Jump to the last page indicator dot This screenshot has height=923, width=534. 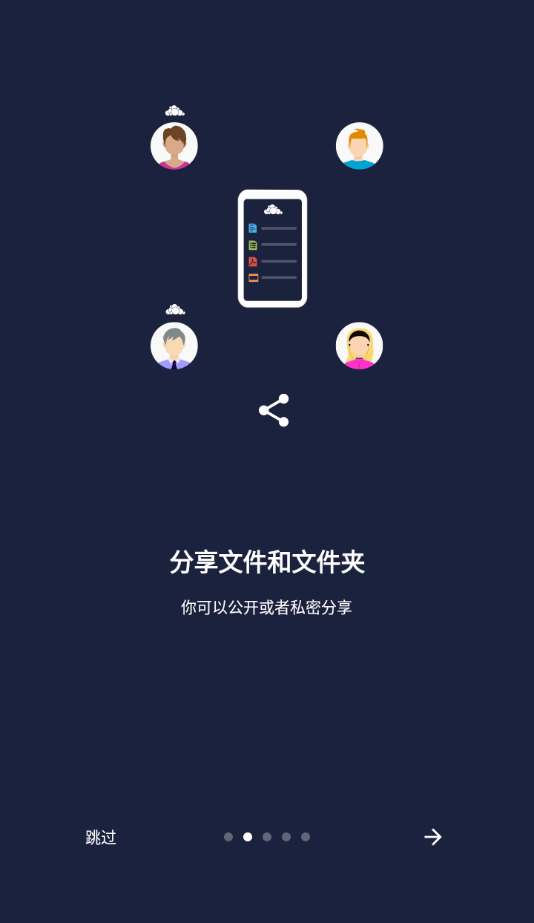pos(306,837)
